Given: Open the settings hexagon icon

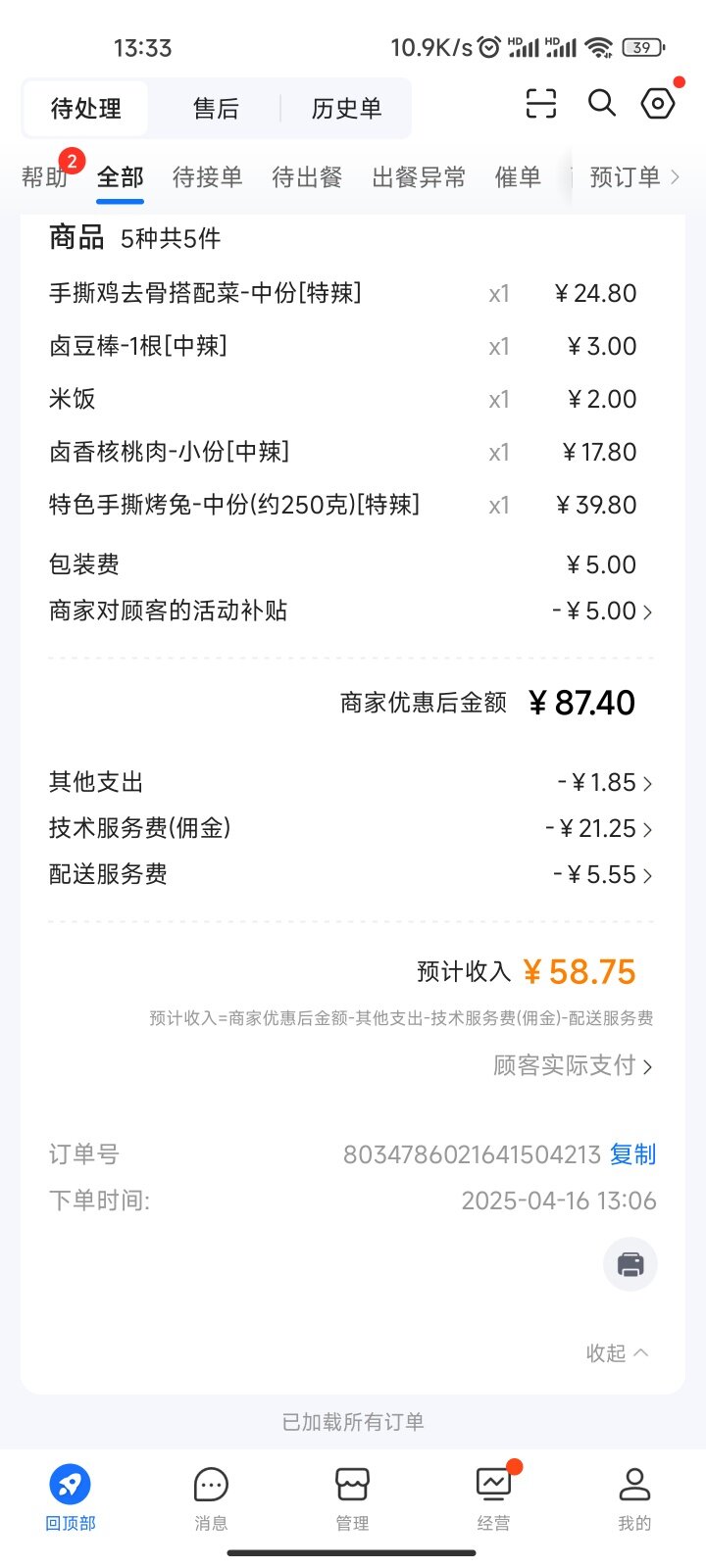Looking at the screenshot, I should tap(658, 103).
